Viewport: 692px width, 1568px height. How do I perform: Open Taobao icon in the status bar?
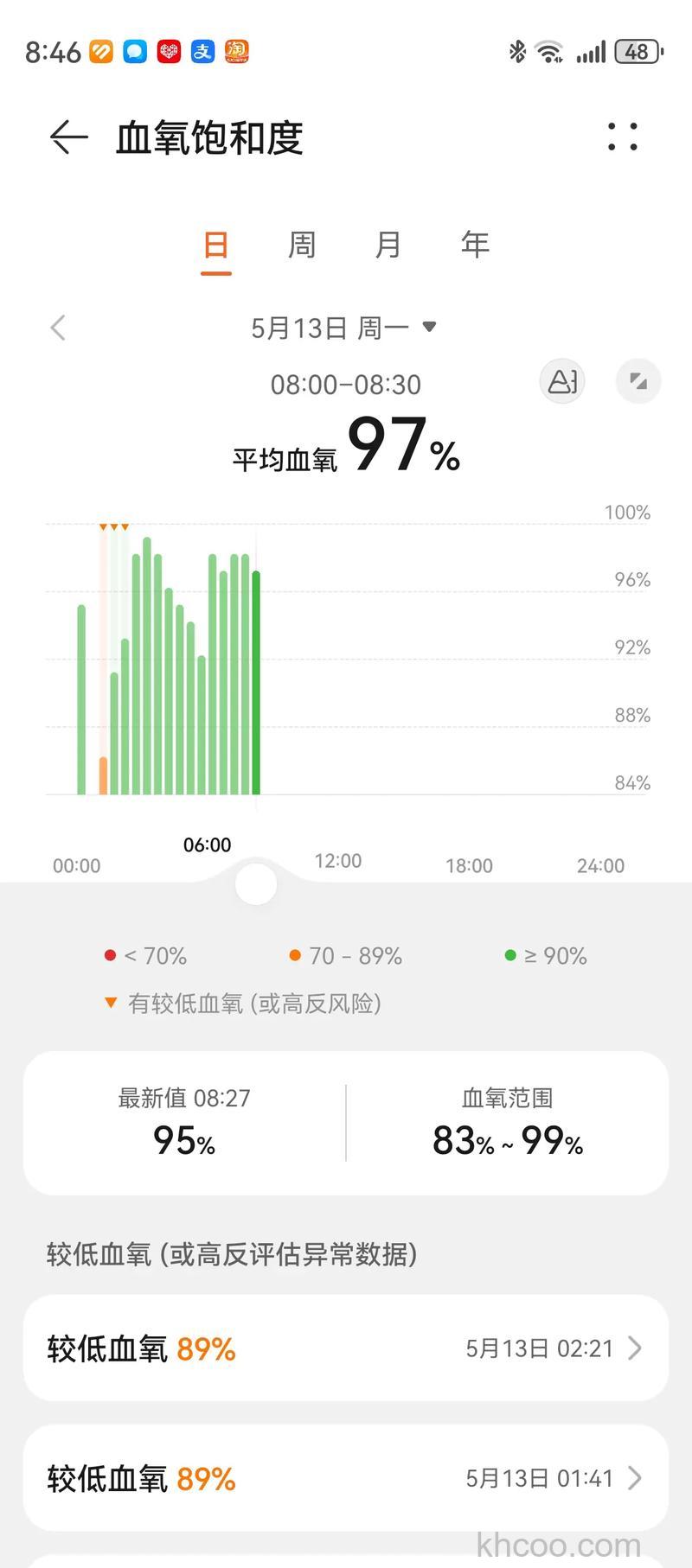(236, 52)
